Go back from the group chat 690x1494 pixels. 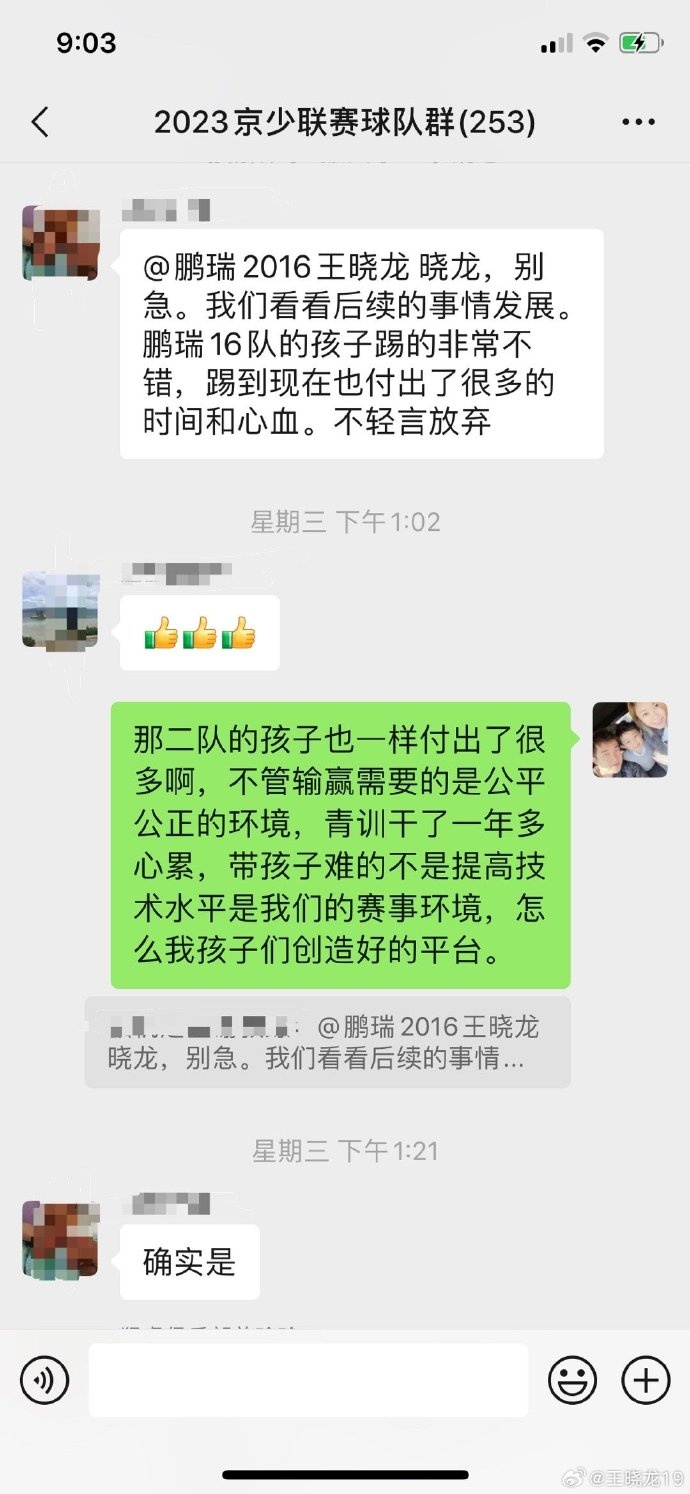click(x=40, y=122)
